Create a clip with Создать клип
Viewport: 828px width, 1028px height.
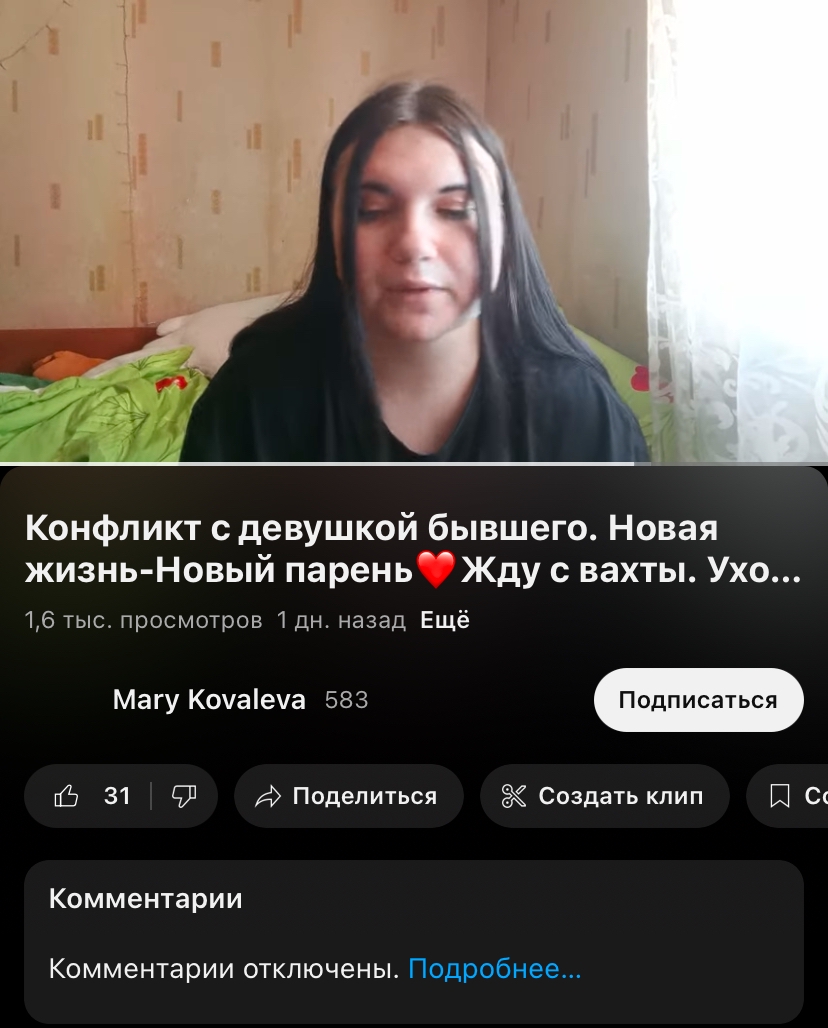coord(604,796)
